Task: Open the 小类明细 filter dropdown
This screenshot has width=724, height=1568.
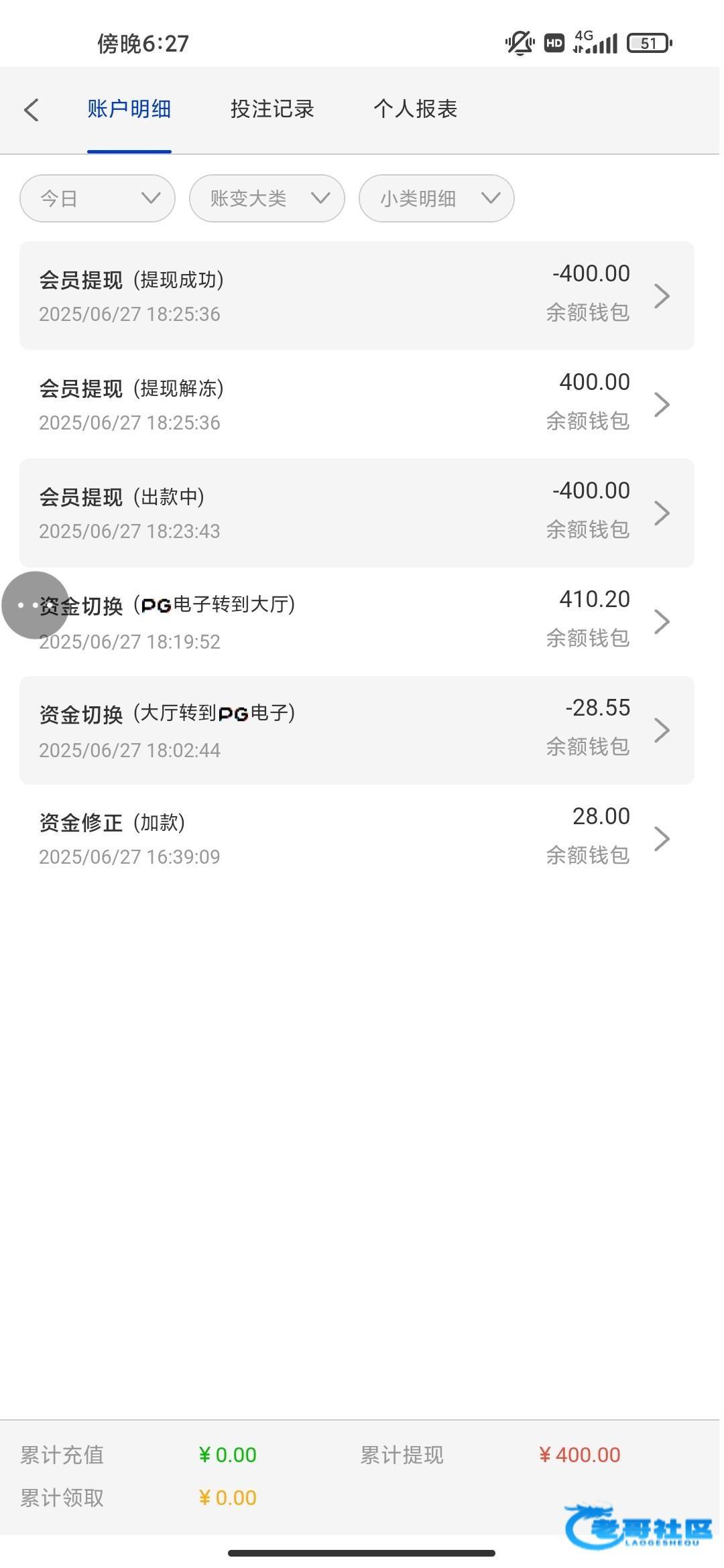Action: point(437,198)
